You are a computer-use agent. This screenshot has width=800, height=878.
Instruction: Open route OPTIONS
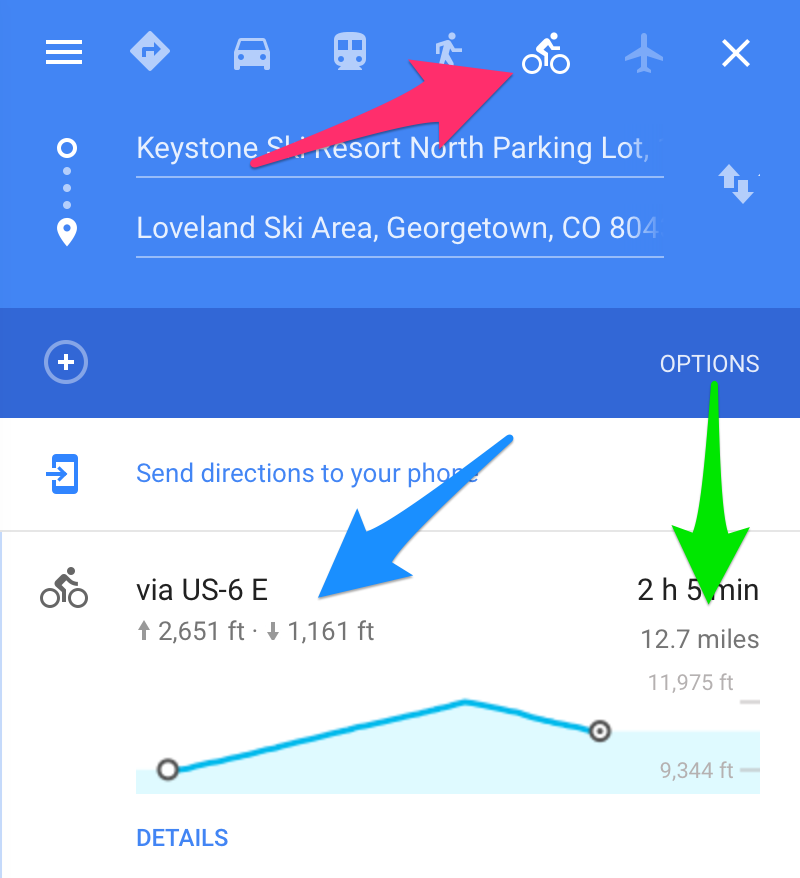click(x=709, y=364)
